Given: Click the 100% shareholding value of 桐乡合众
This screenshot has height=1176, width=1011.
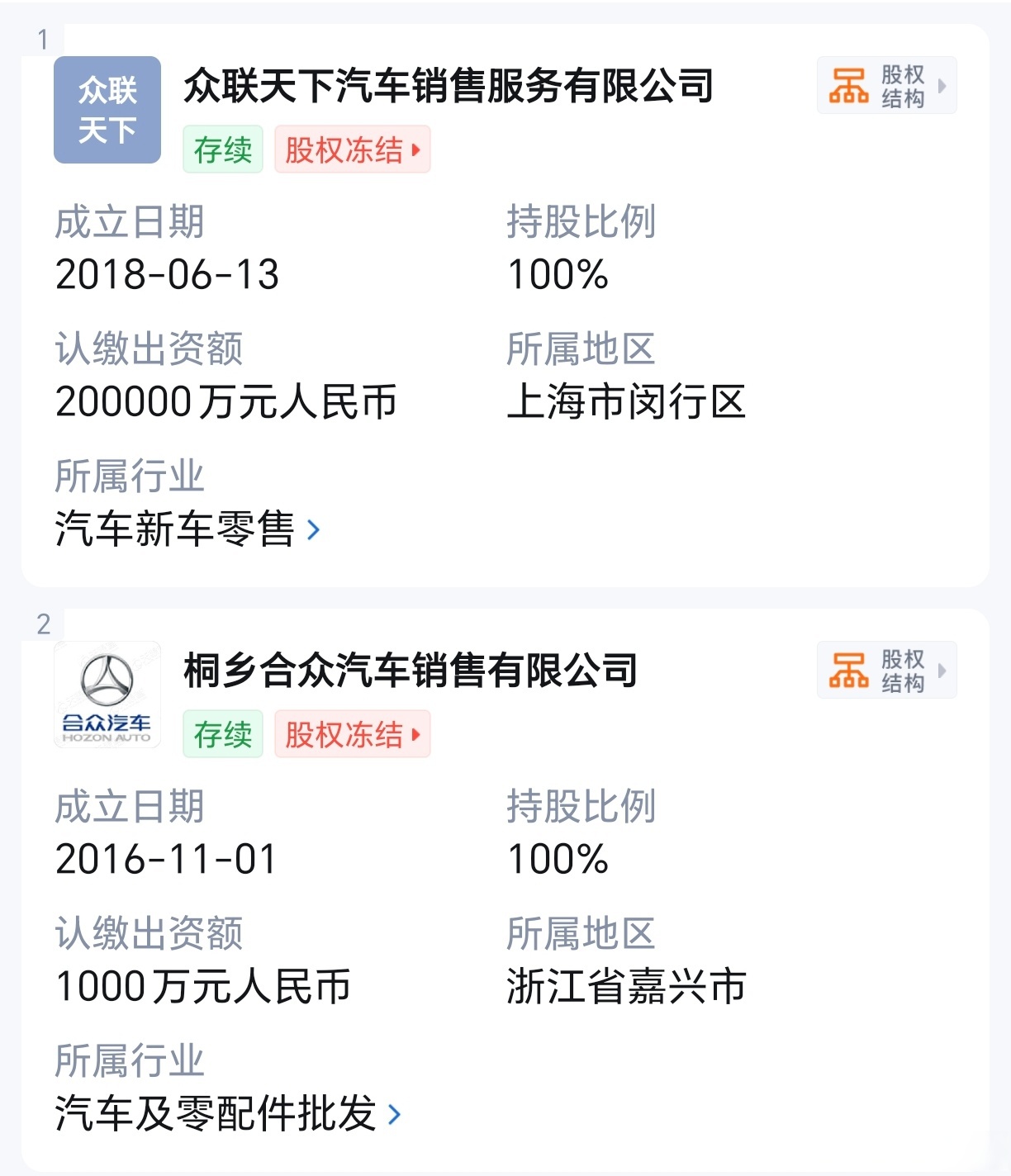Looking at the screenshot, I should (558, 861).
